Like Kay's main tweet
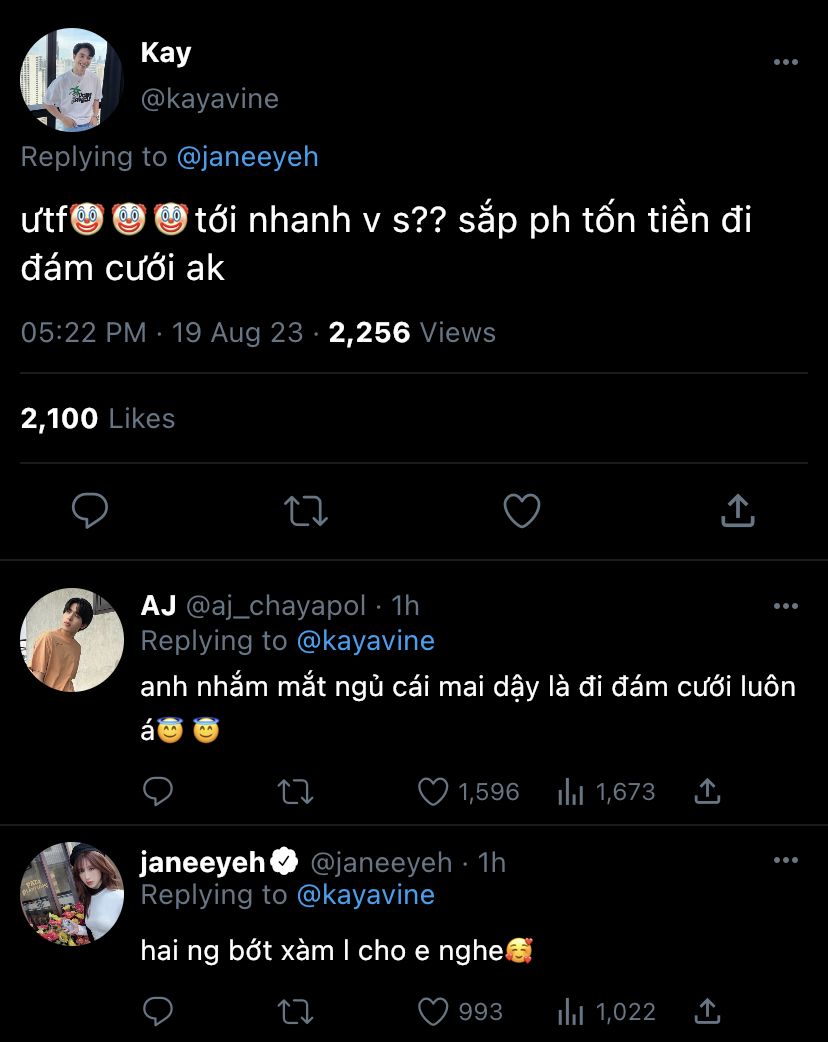 [x=521, y=511]
